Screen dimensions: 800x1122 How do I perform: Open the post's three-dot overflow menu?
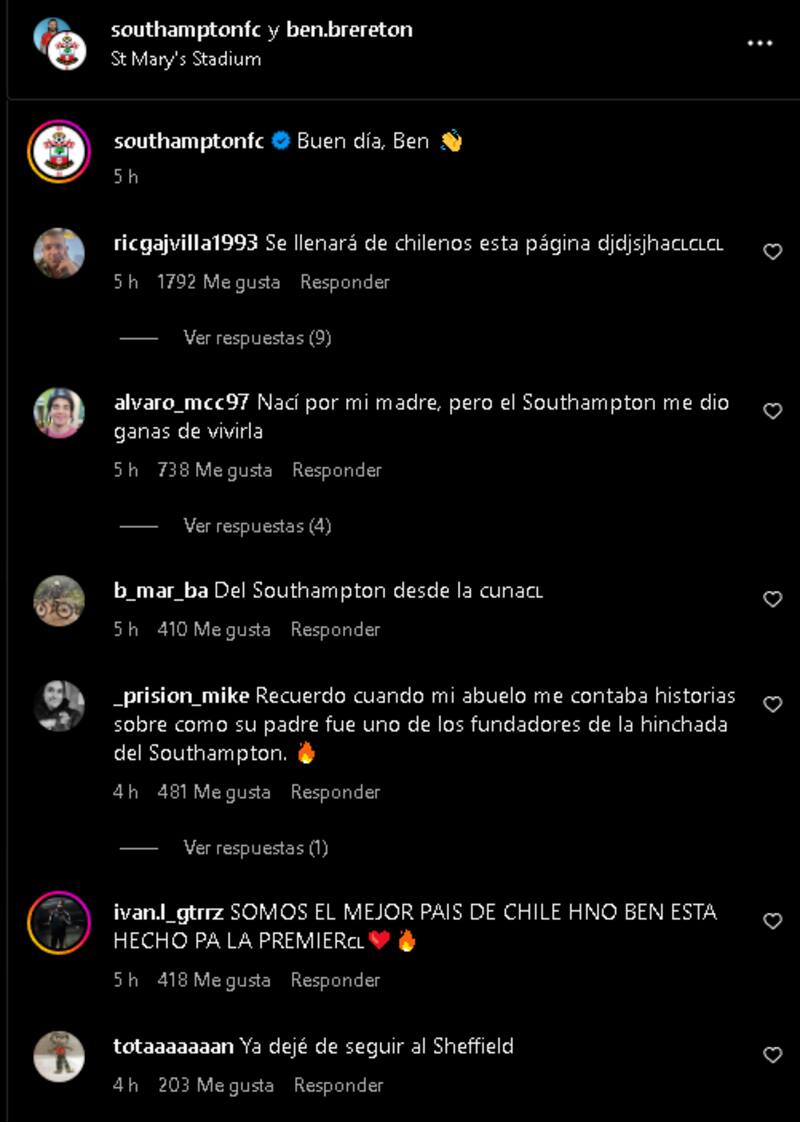[760, 43]
